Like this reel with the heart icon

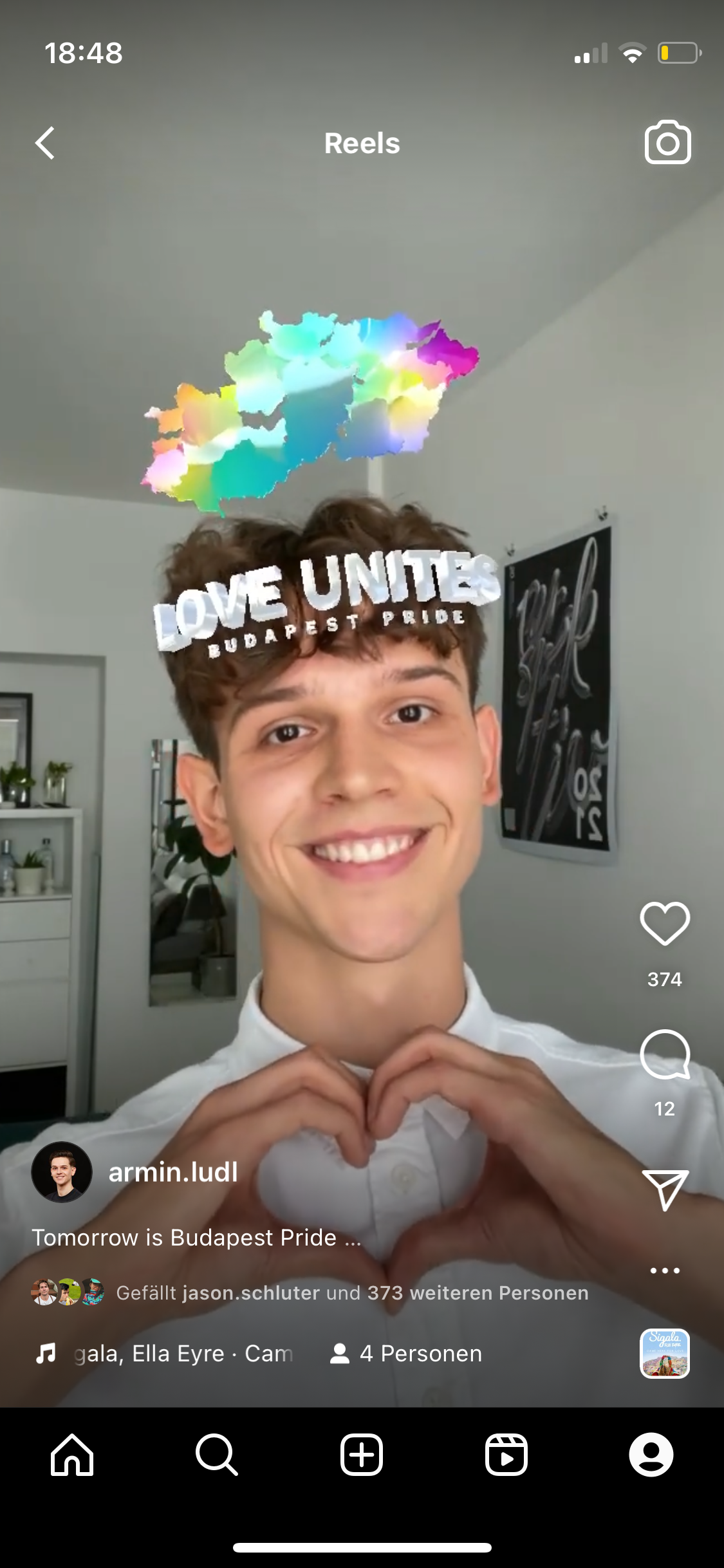coord(665,924)
